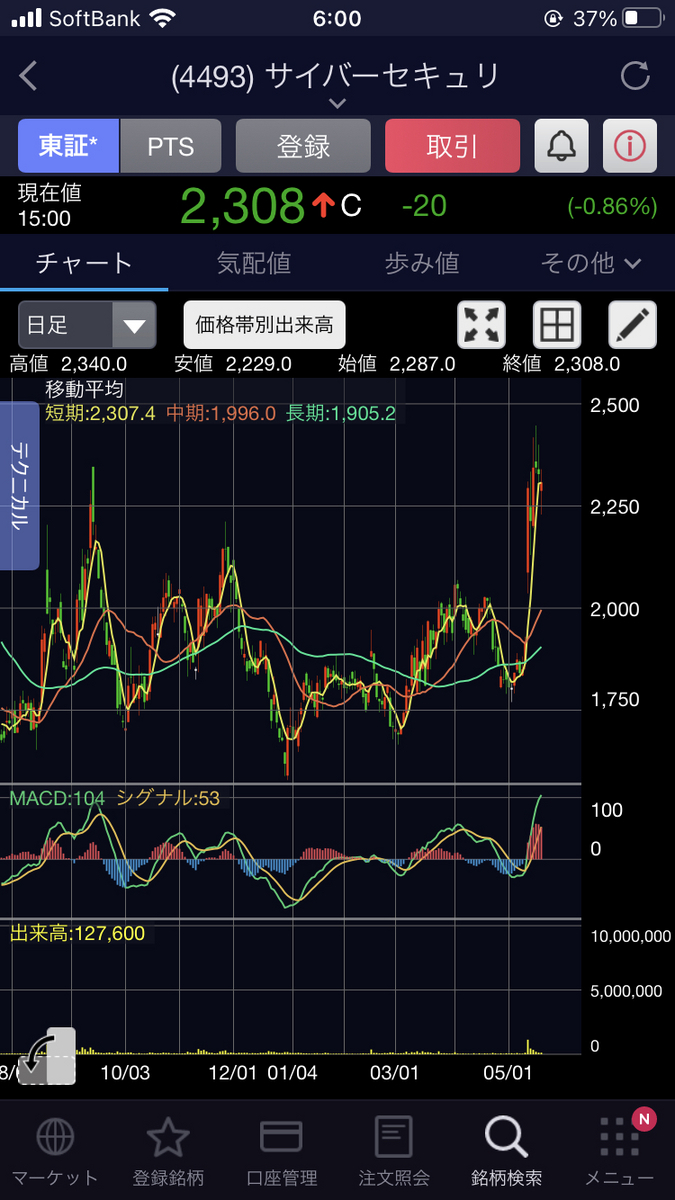The image size is (675, 1200).
Task: Open the red info icon
Action: 630,146
